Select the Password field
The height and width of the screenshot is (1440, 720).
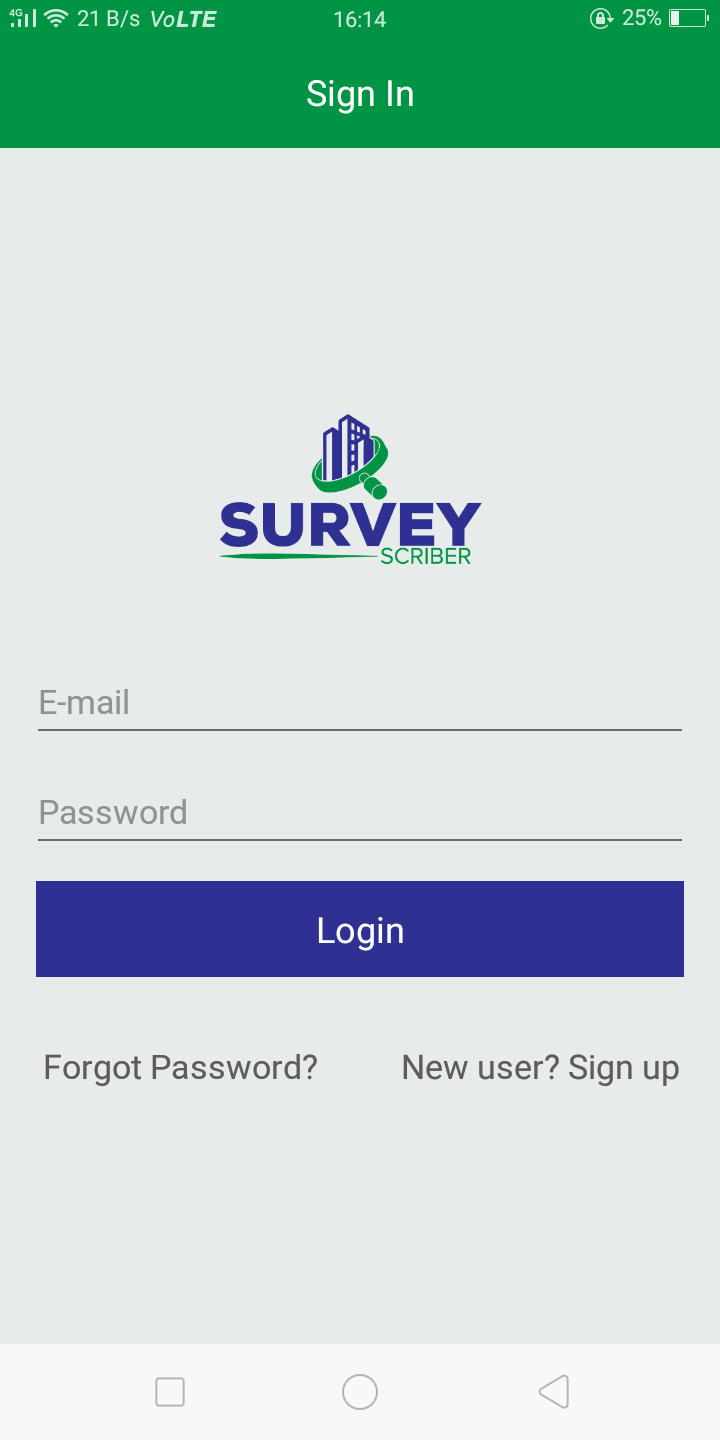pyautogui.click(x=360, y=812)
